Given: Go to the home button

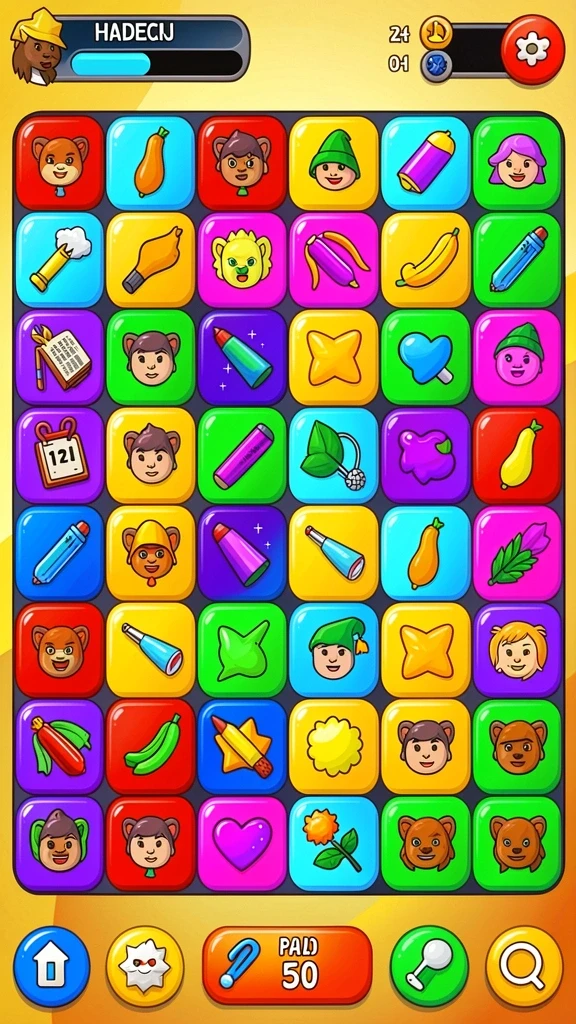Looking at the screenshot, I should pos(52,967).
